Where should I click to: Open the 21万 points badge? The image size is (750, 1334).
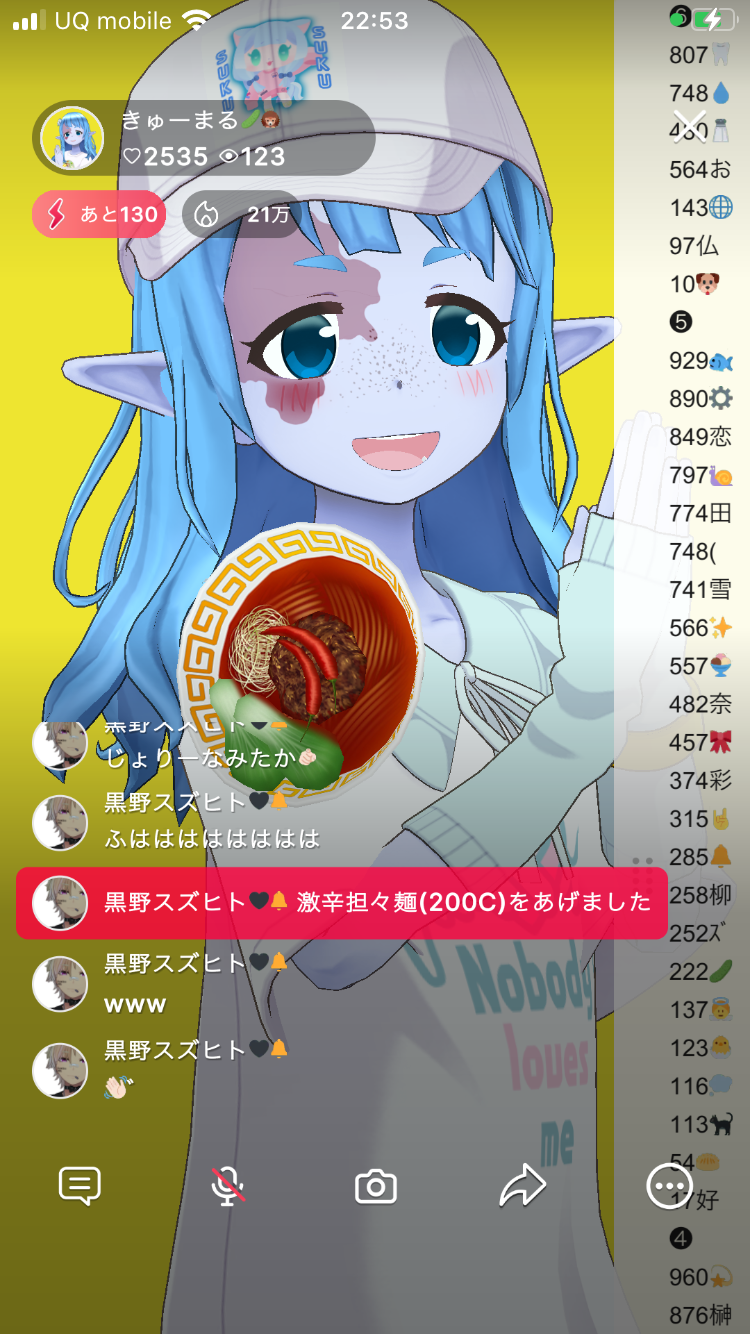(x=241, y=214)
